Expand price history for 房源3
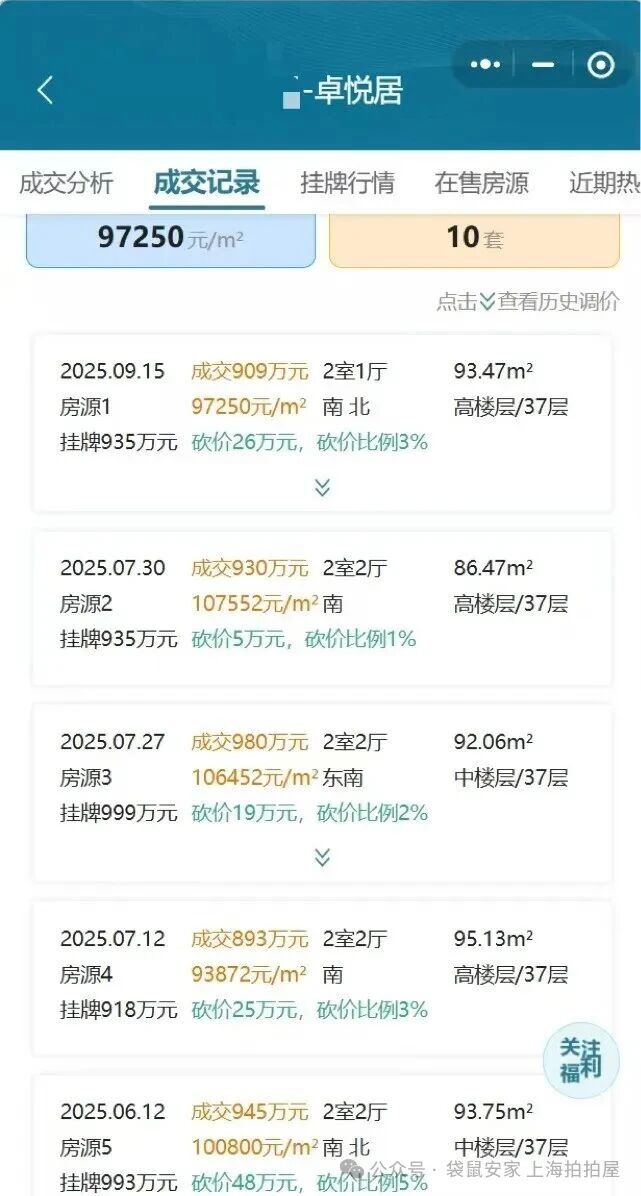This screenshot has width=641, height=1196. point(322,858)
